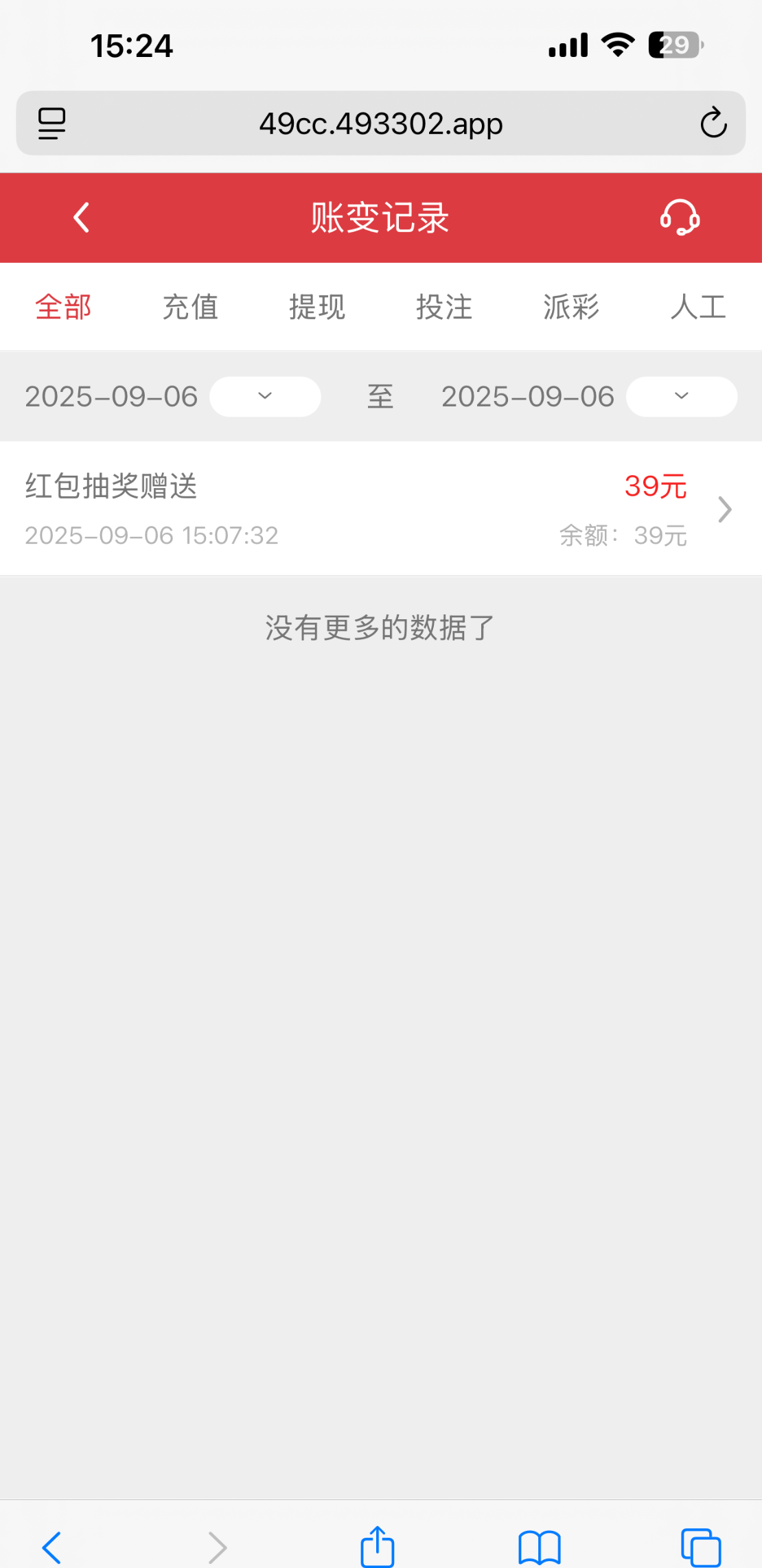
Task: View the 派彩 tab
Action: coord(571,307)
